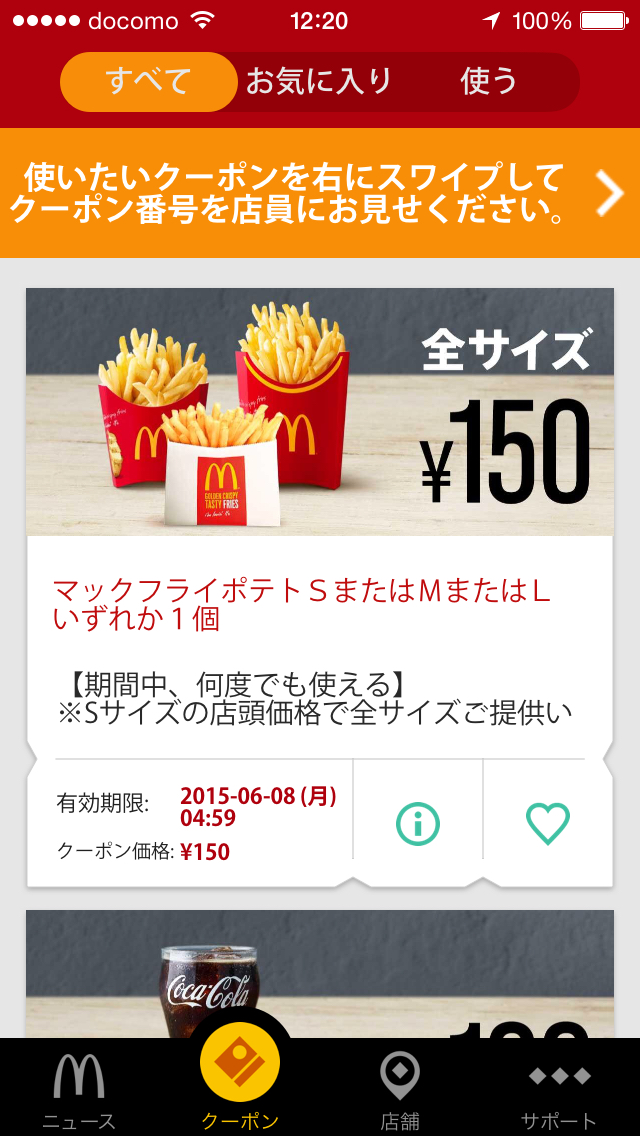The height and width of the screenshot is (1136, 640).
Task: Favorite the マックフライポテト coupon with the heart
Action: click(547, 823)
